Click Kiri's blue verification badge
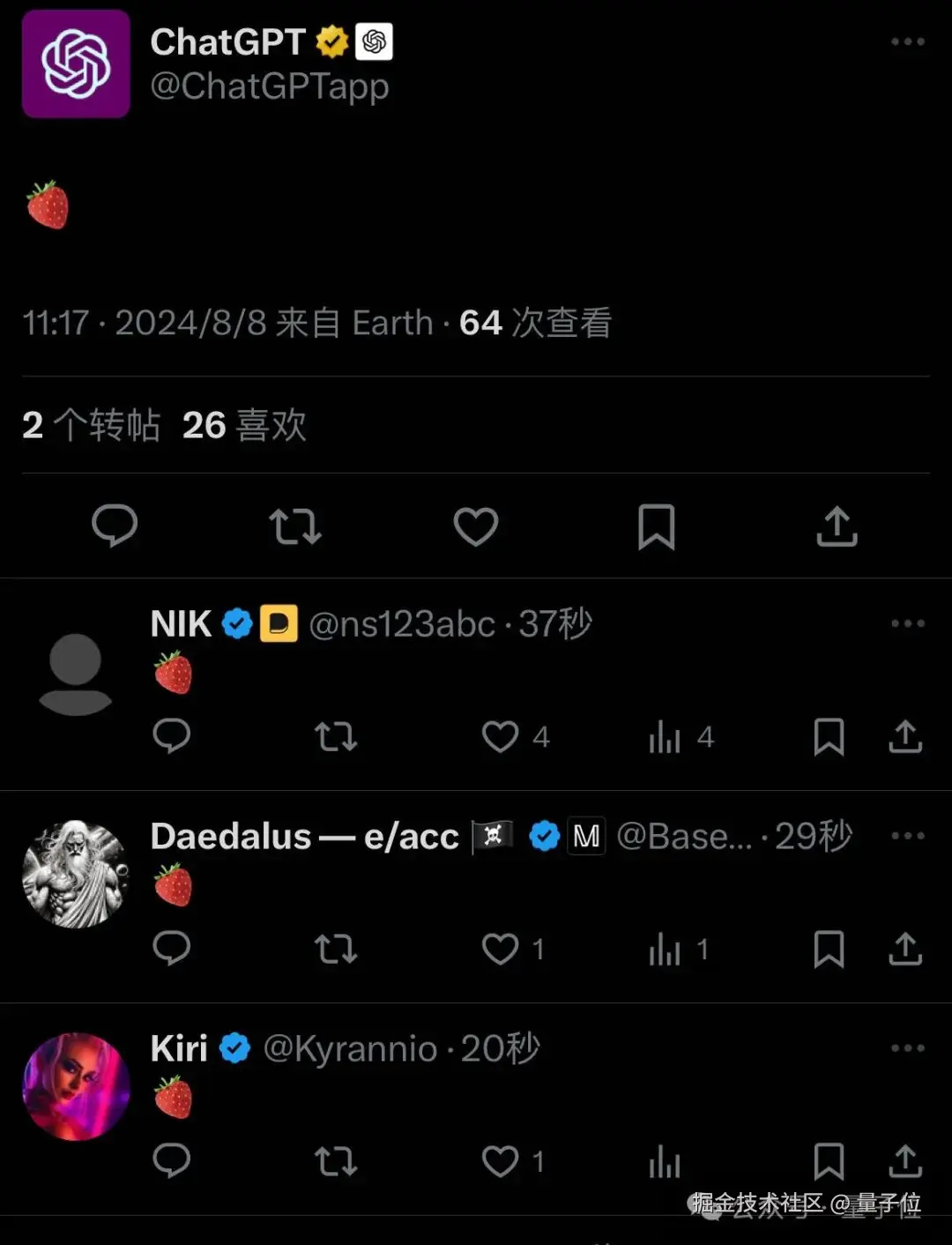This screenshot has height=1245, width=952. [234, 1047]
